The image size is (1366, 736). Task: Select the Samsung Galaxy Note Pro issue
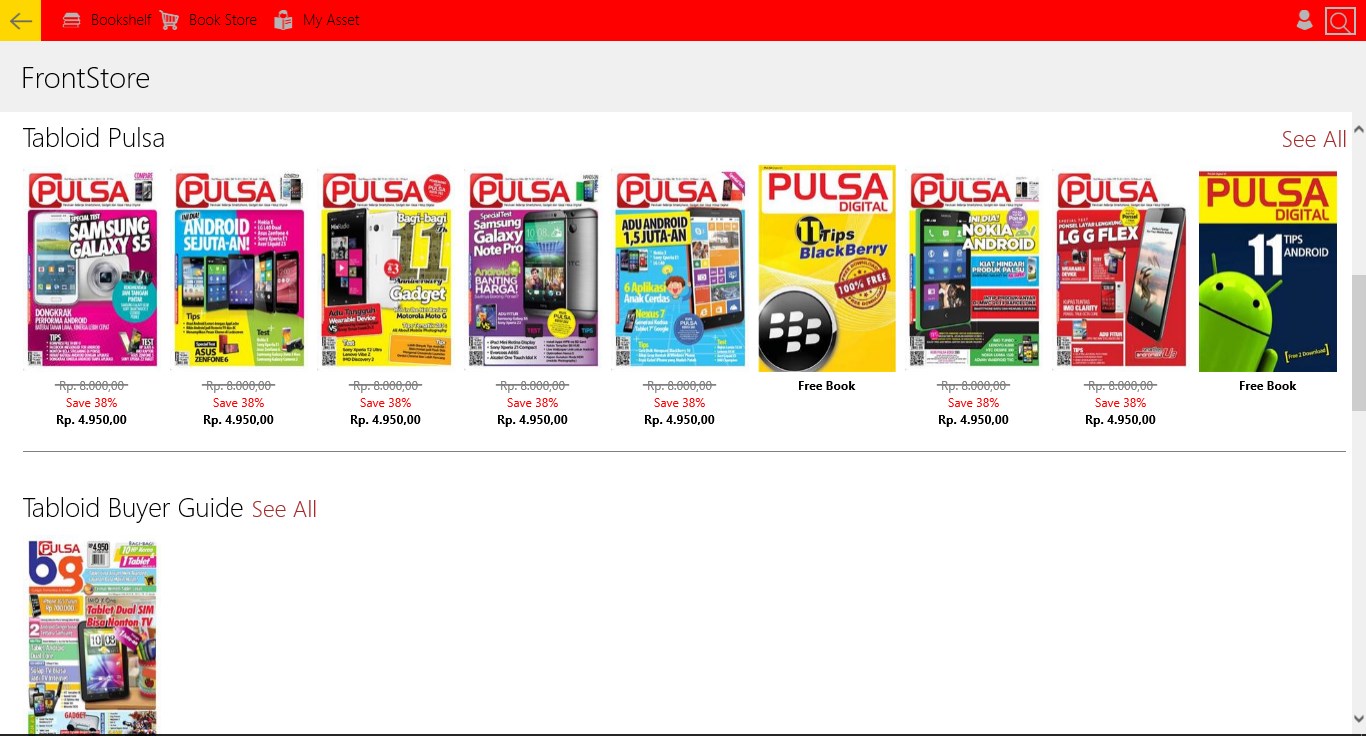[532, 269]
